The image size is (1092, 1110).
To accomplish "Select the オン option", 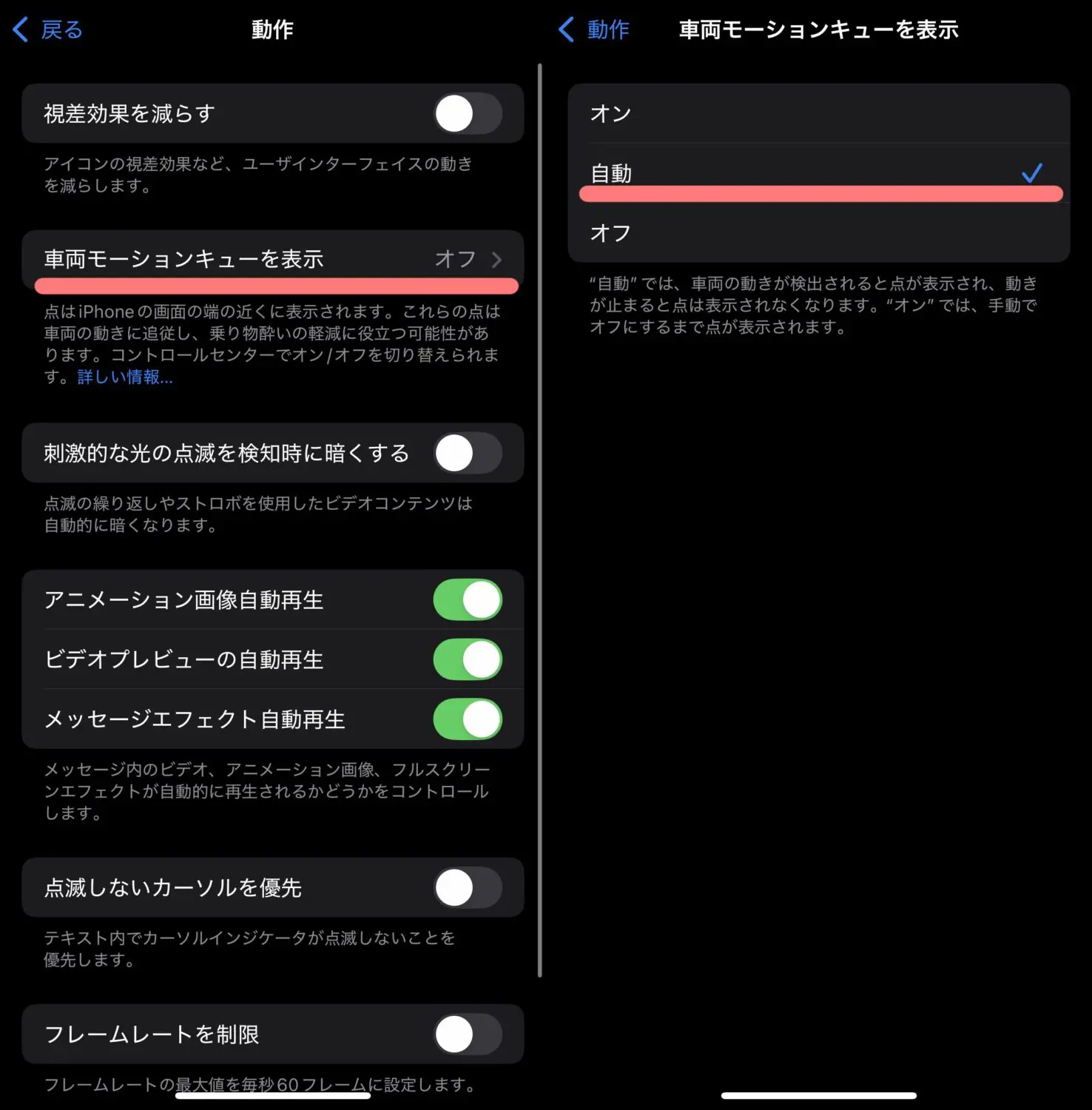I will pyautogui.click(x=818, y=114).
